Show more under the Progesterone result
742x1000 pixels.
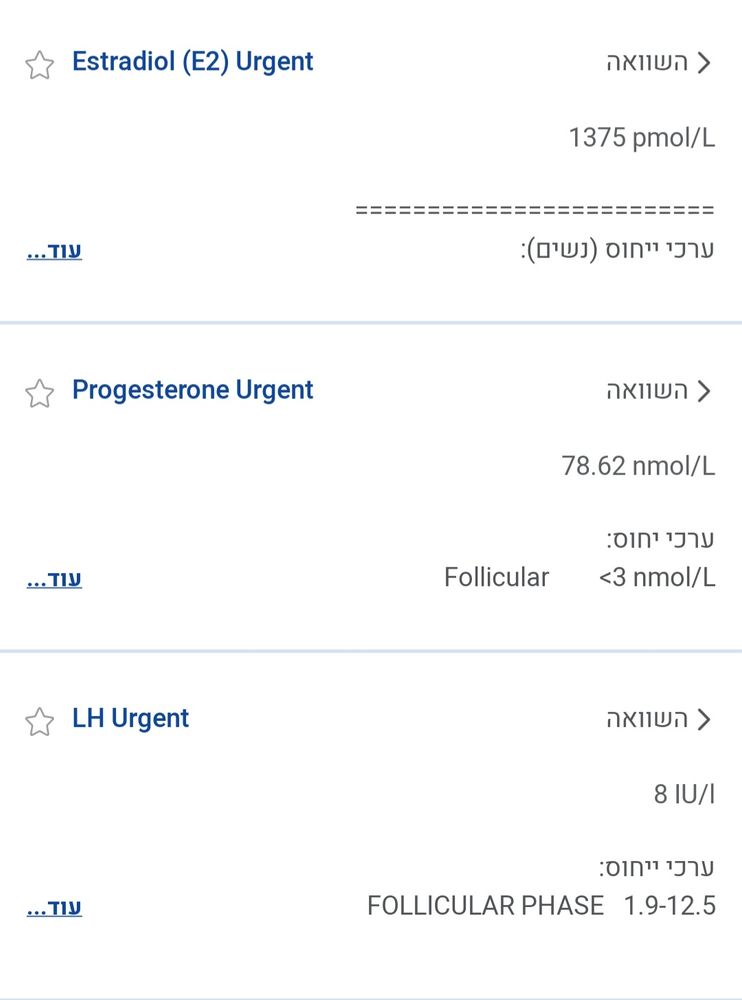54,579
